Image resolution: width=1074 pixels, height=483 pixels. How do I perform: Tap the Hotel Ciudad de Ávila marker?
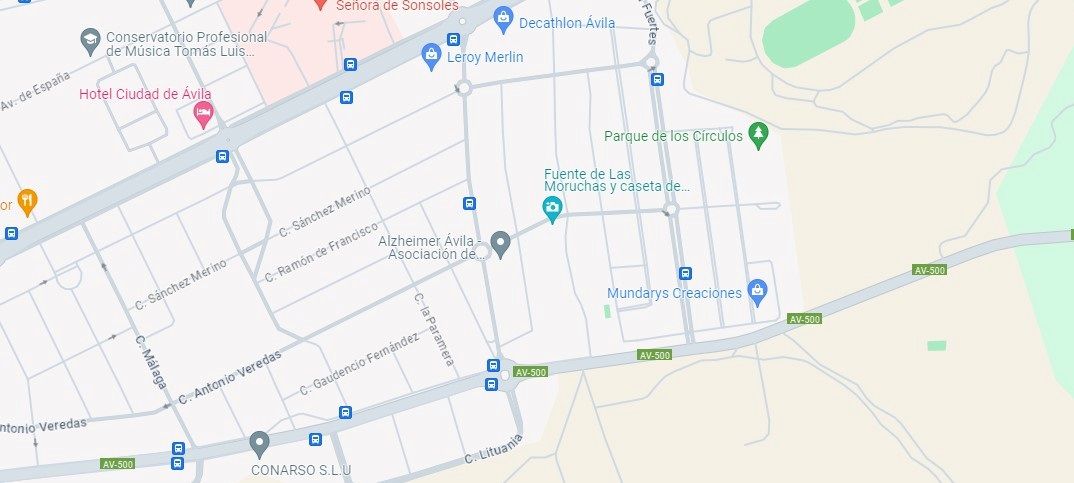(x=203, y=115)
